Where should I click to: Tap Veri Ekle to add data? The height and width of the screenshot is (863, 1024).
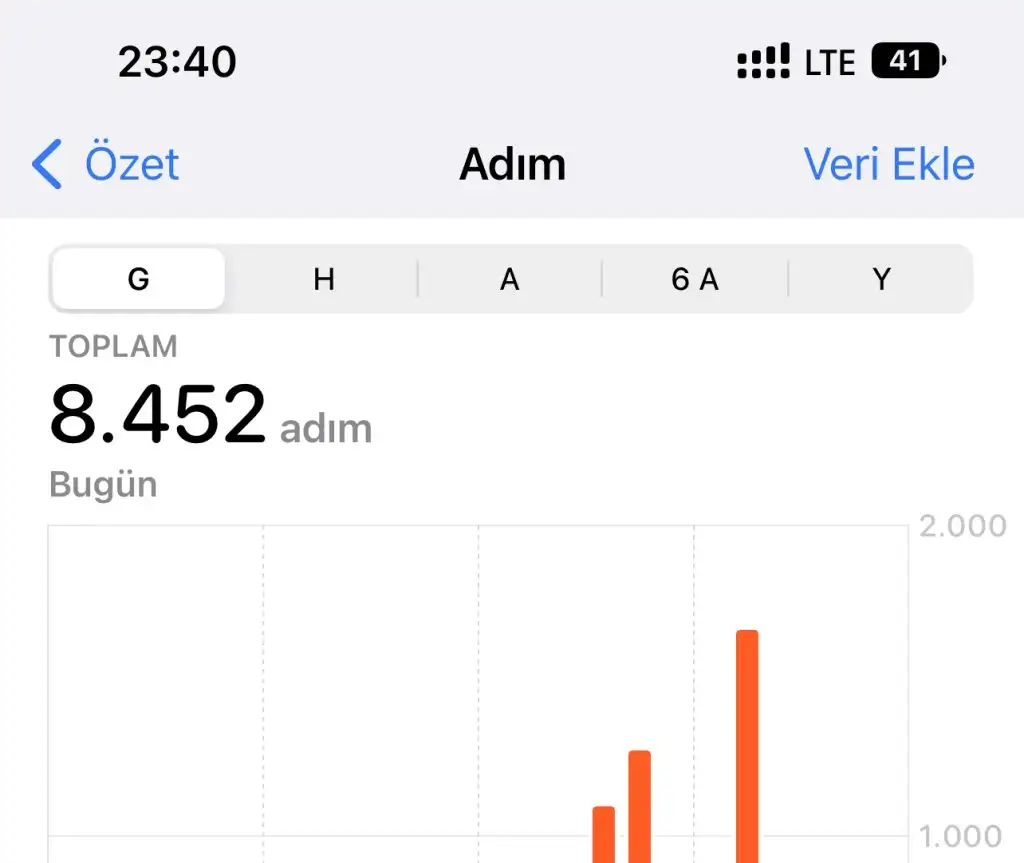[888, 164]
